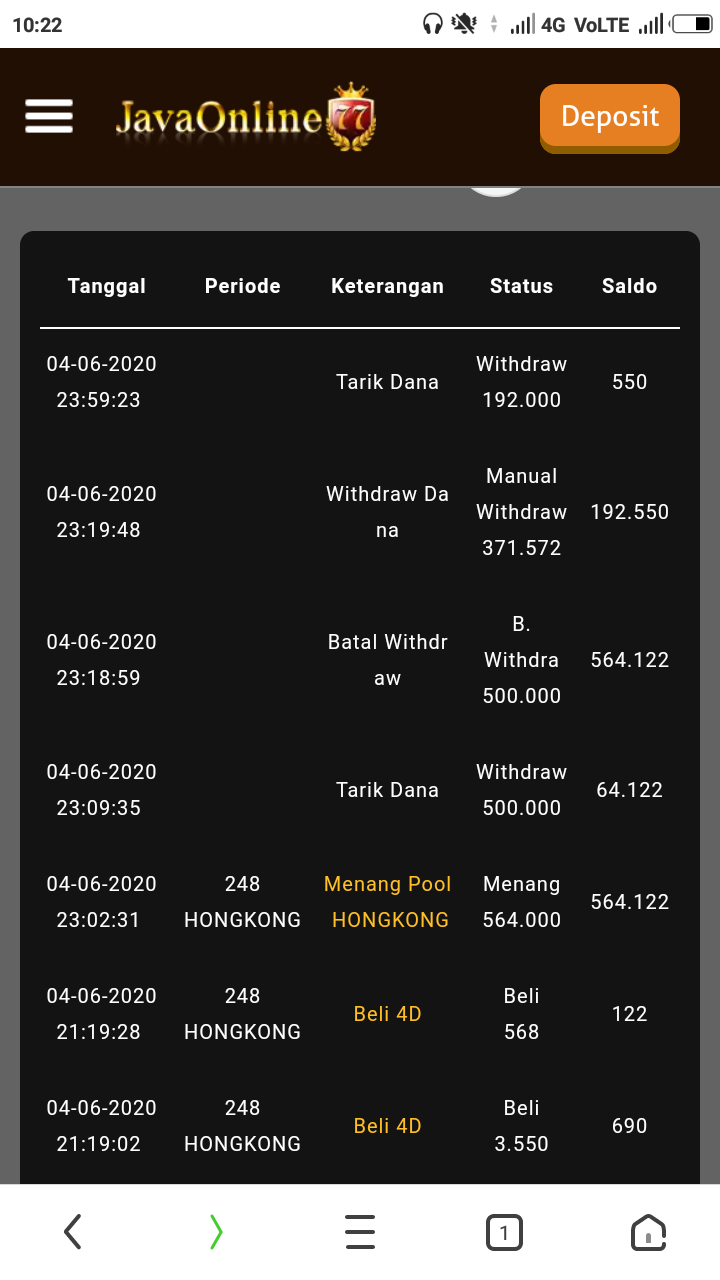The image size is (720, 1280).
Task: Open the browser tabs switcher
Action: [504, 1232]
